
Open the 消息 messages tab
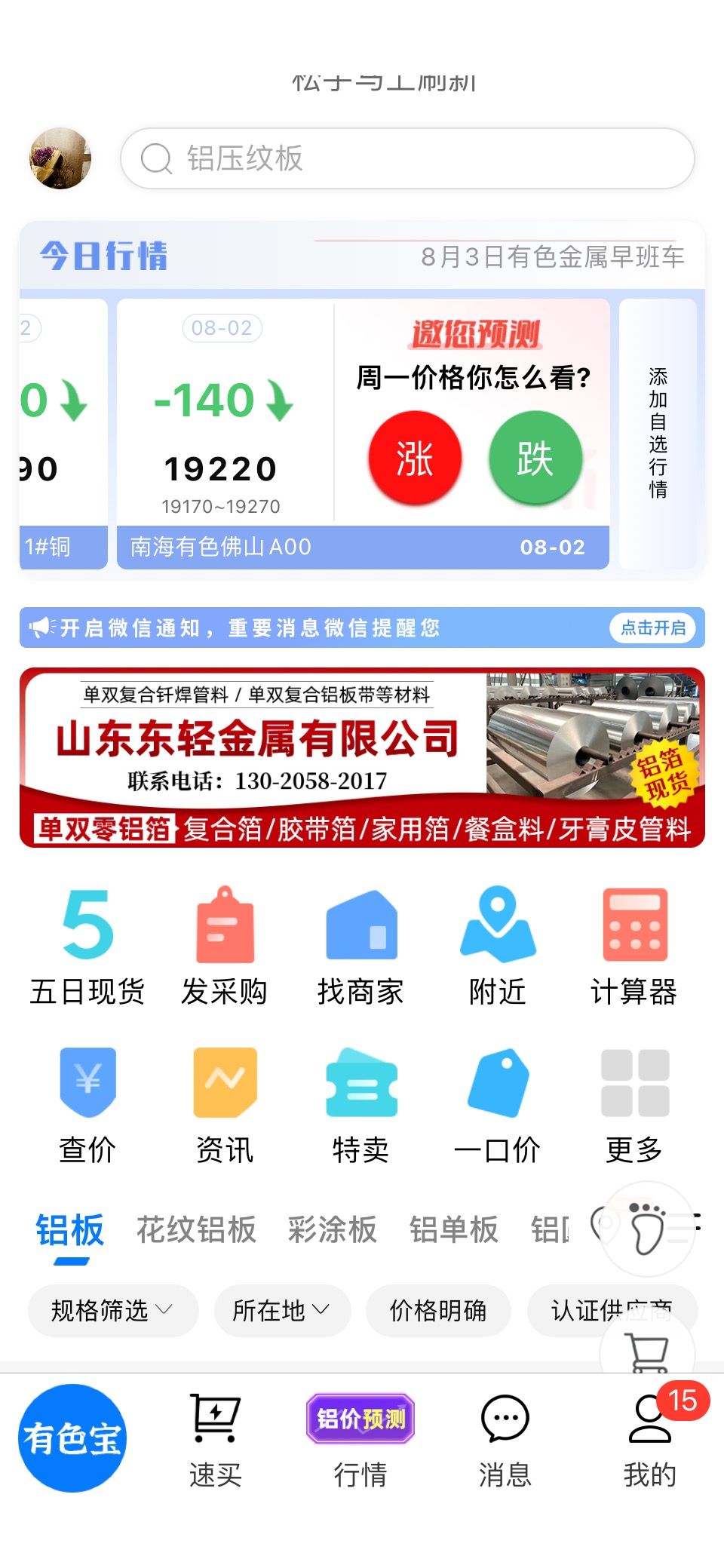point(505,1441)
